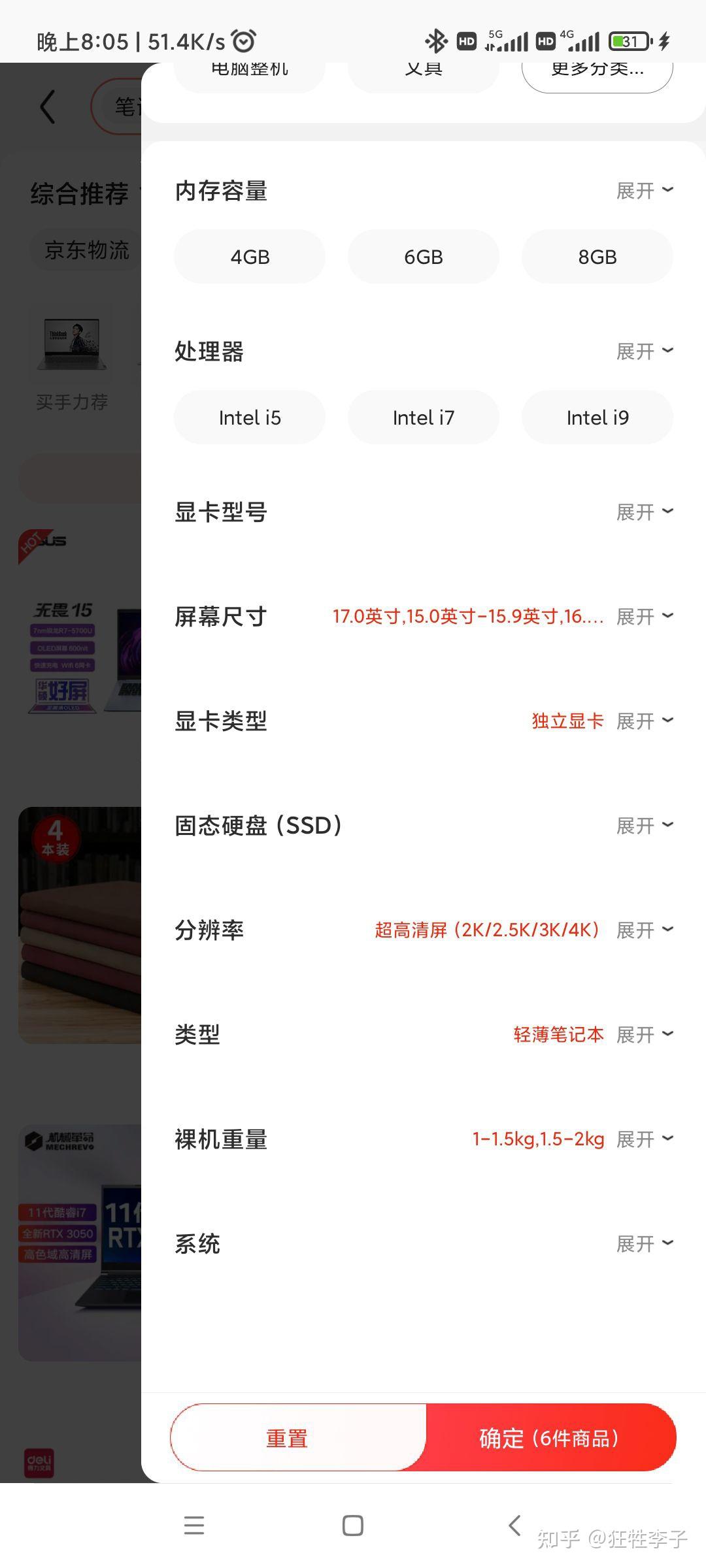Choose the 8GB memory option
Viewport: 706px width, 1568px height.
597,257
